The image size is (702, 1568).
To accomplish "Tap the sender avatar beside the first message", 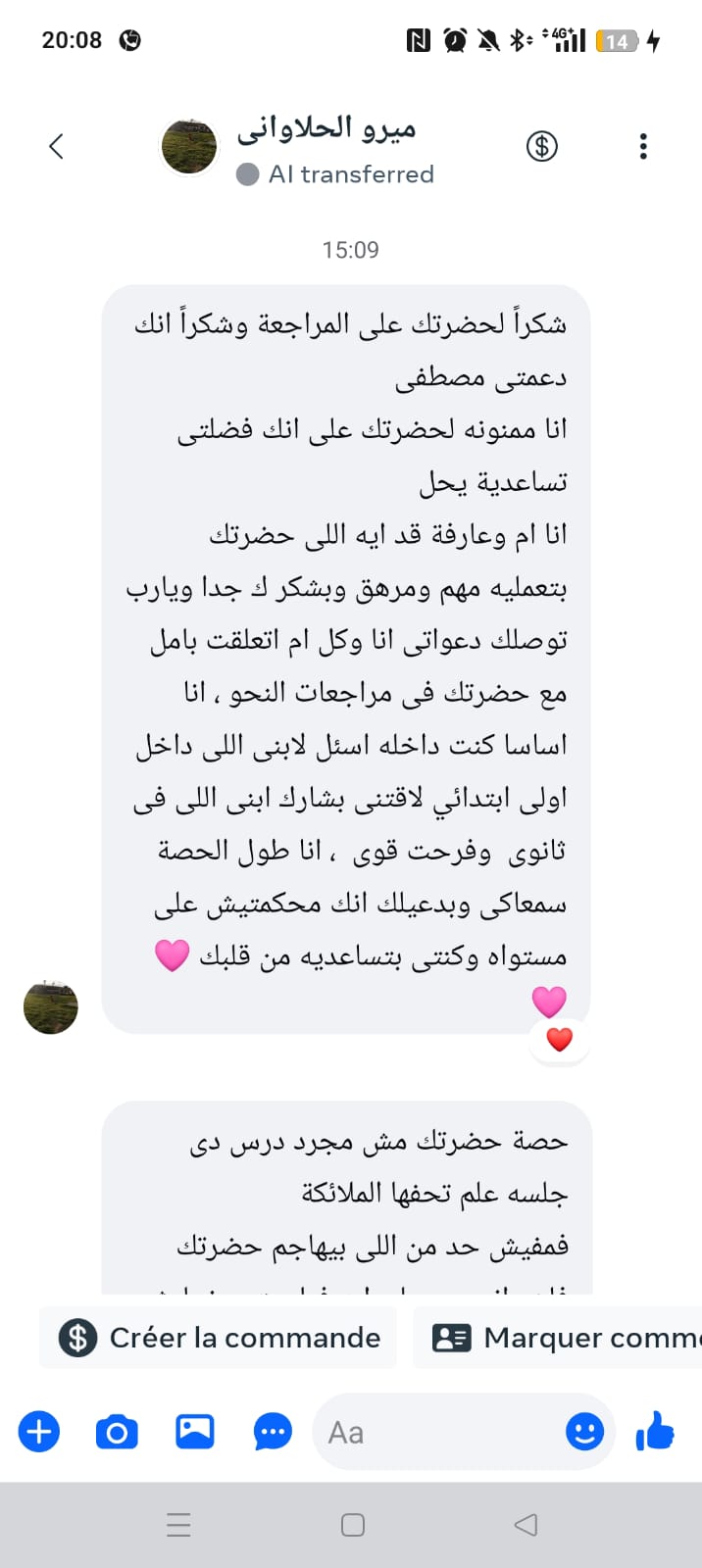I will pyautogui.click(x=51, y=1006).
